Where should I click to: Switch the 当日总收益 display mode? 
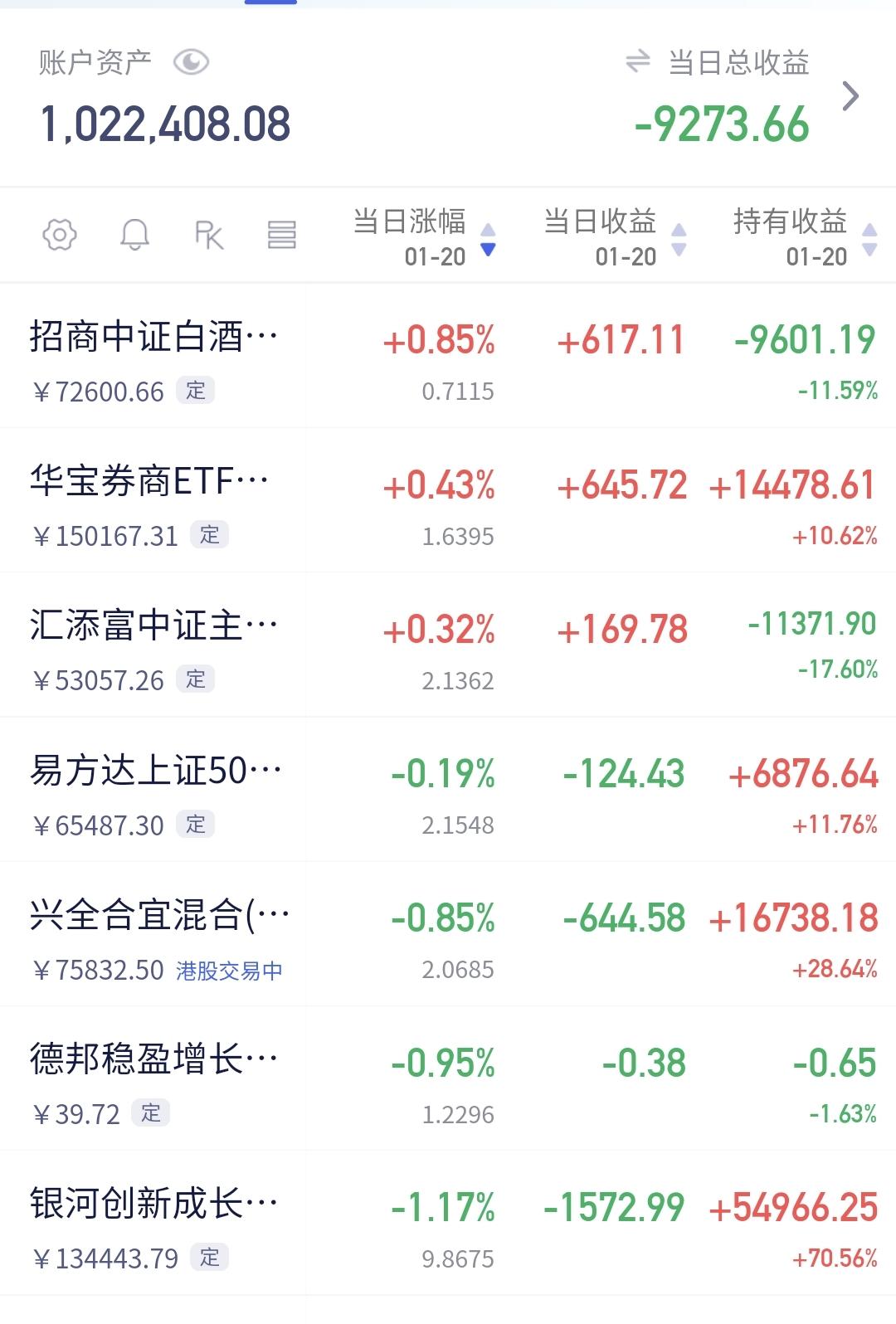637,61
